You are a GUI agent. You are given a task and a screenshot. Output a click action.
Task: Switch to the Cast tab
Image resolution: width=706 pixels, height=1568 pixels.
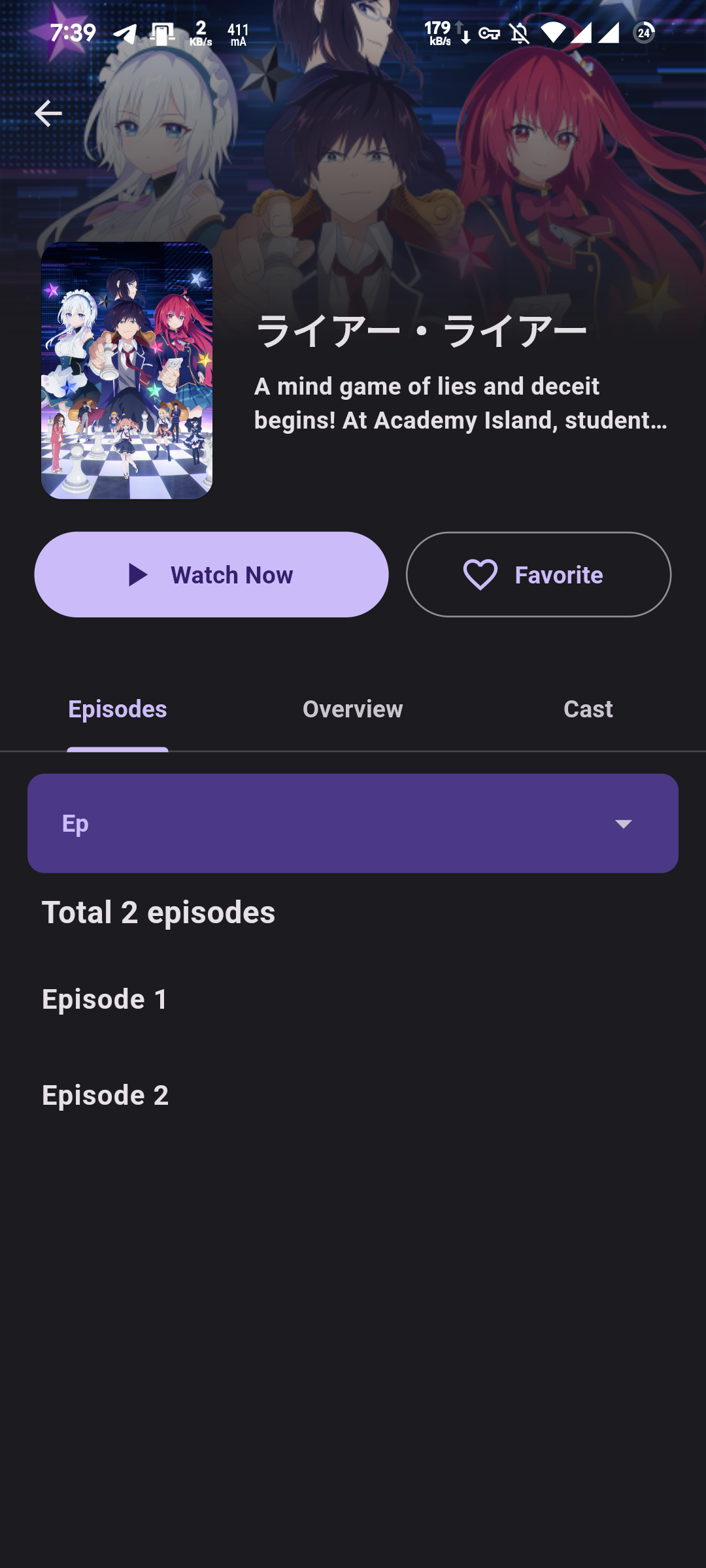click(588, 710)
